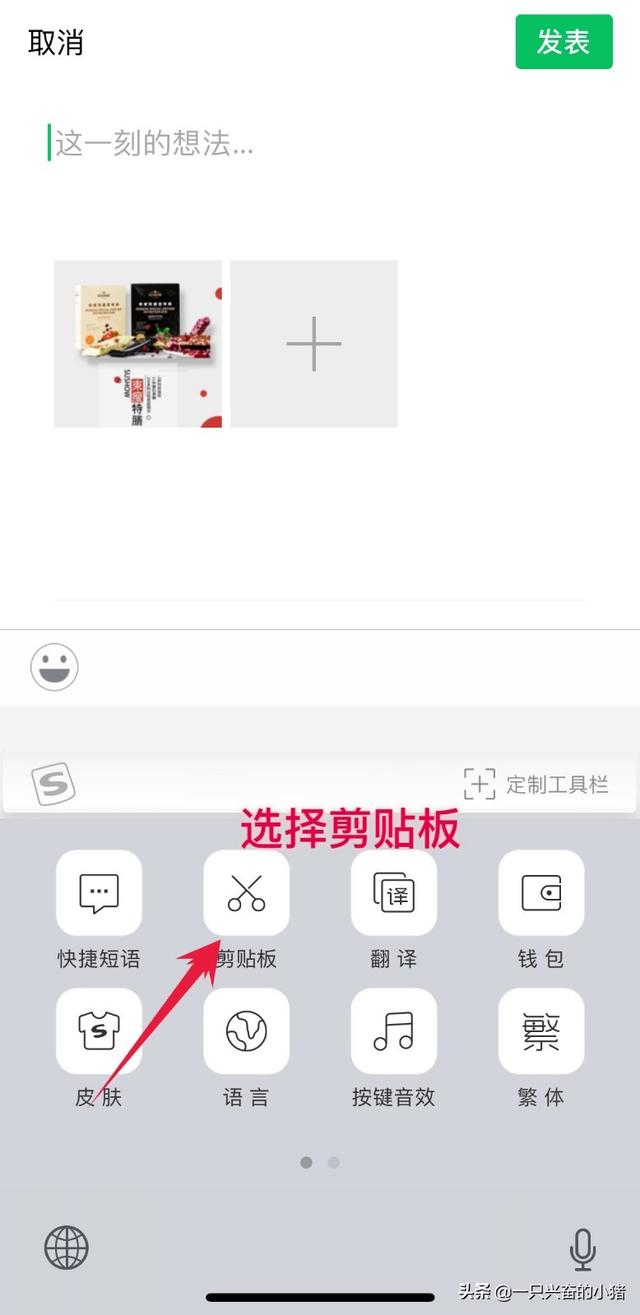This screenshot has height=1315, width=640.
Task: Tap the Sogou S logo in toolbar
Action: coord(53,785)
